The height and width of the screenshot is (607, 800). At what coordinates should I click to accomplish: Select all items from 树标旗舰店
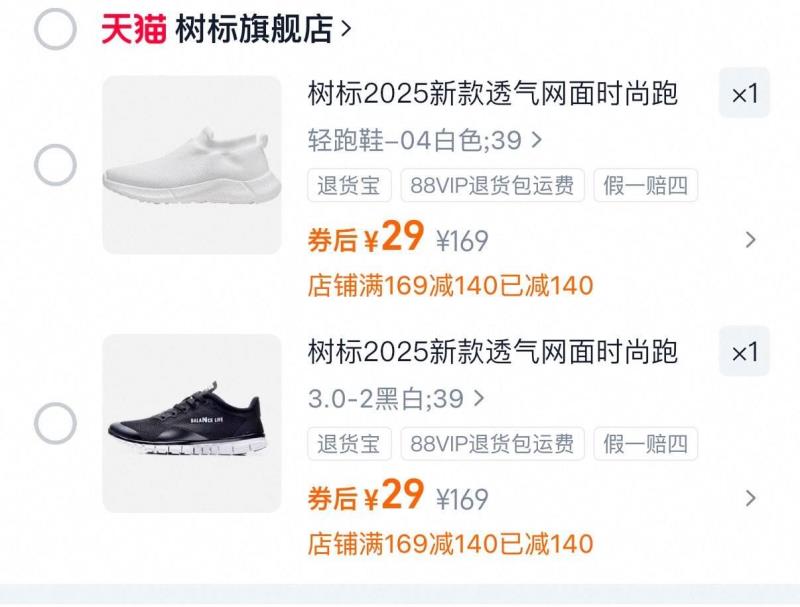pos(55,29)
